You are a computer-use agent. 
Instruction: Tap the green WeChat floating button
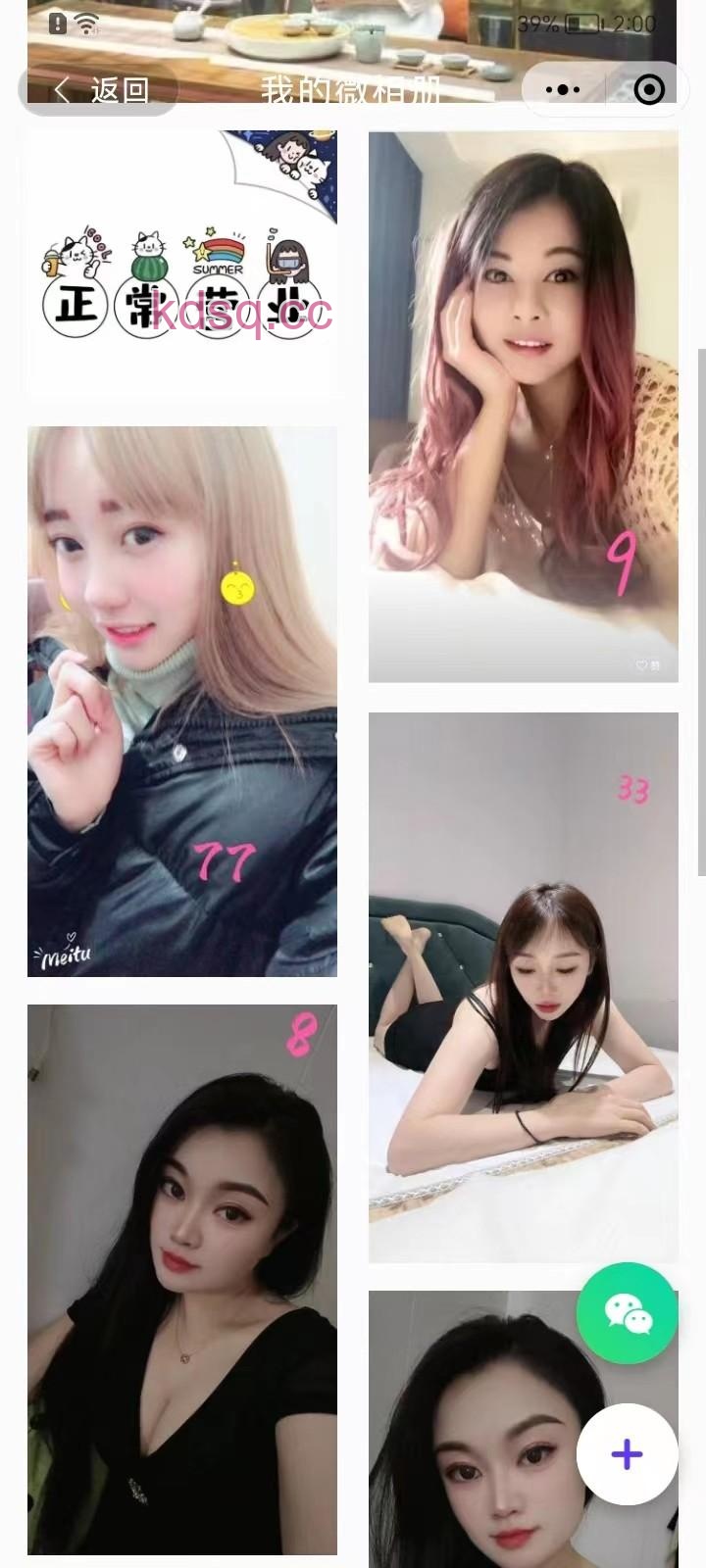click(628, 1313)
